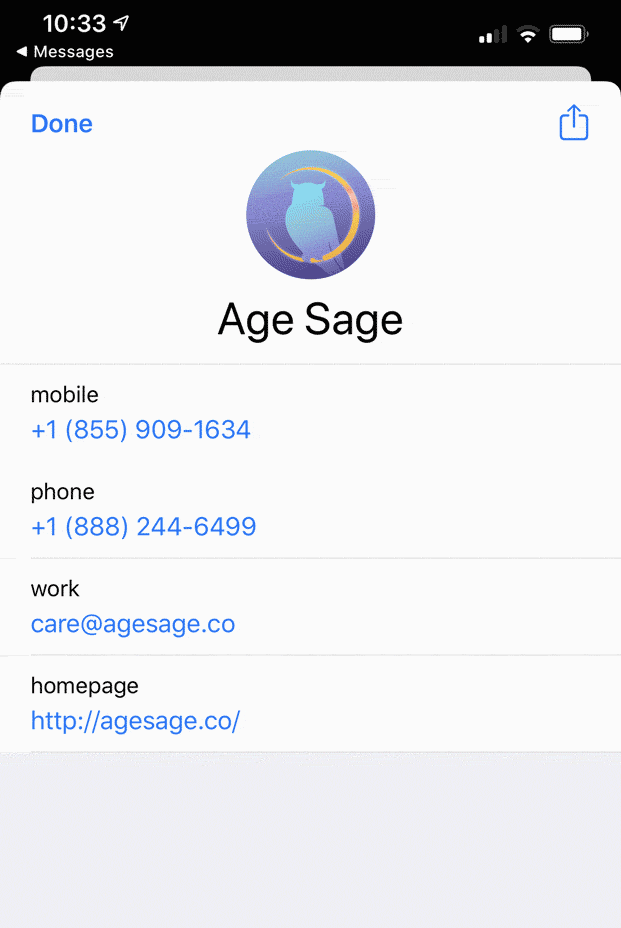
Task: Call phone number +1 (888) 244-6499
Action: pyautogui.click(x=144, y=526)
